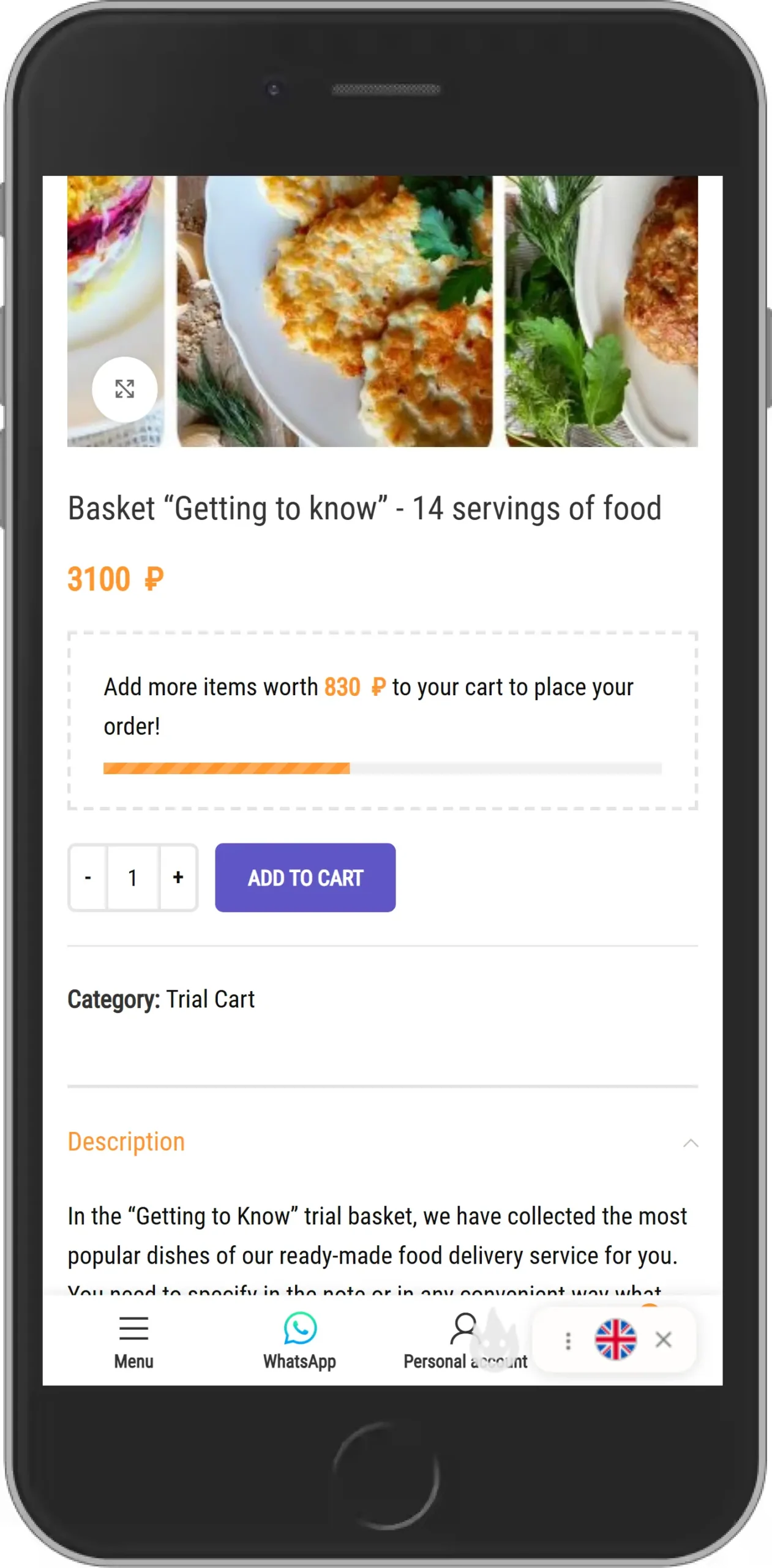Decrease quantity with the minus button
Image resolution: width=772 pixels, height=1568 pixels.
click(88, 878)
